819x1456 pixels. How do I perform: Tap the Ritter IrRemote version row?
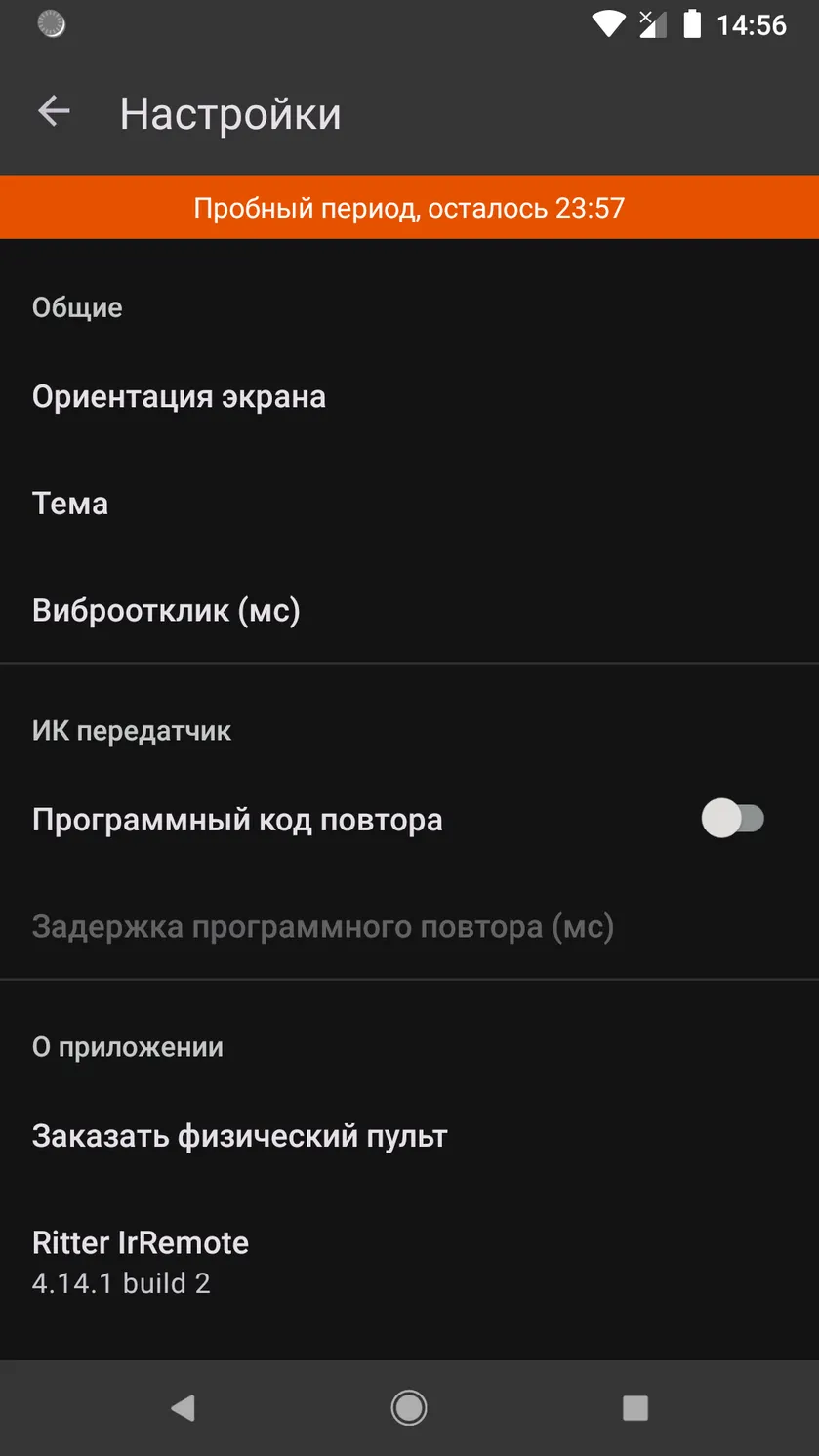click(409, 1261)
